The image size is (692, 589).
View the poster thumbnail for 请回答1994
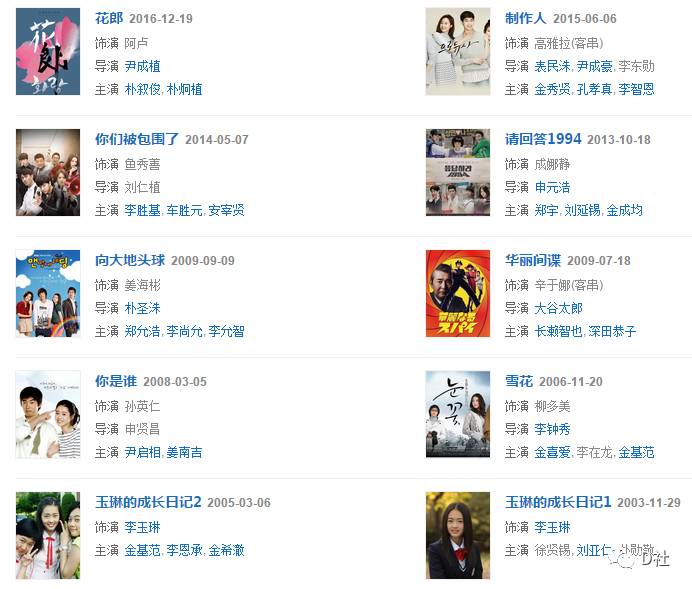[458, 173]
